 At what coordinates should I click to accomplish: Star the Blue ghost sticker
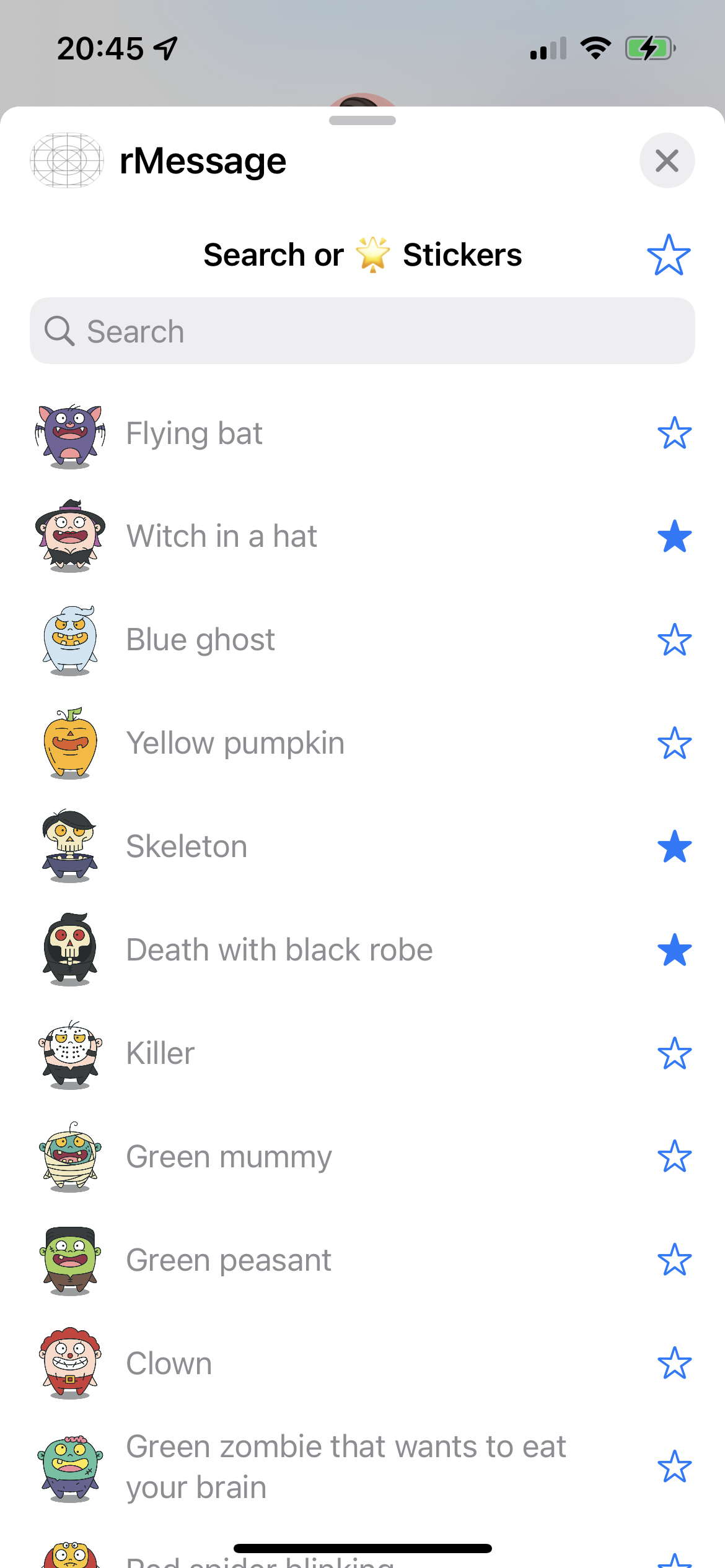click(x=674, y=640)
